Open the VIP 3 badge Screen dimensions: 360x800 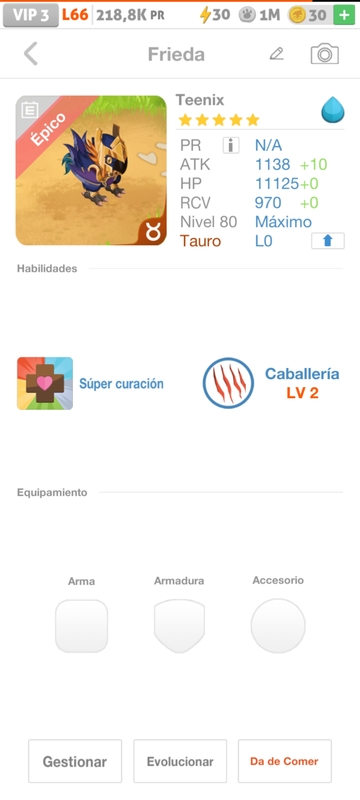31,15
